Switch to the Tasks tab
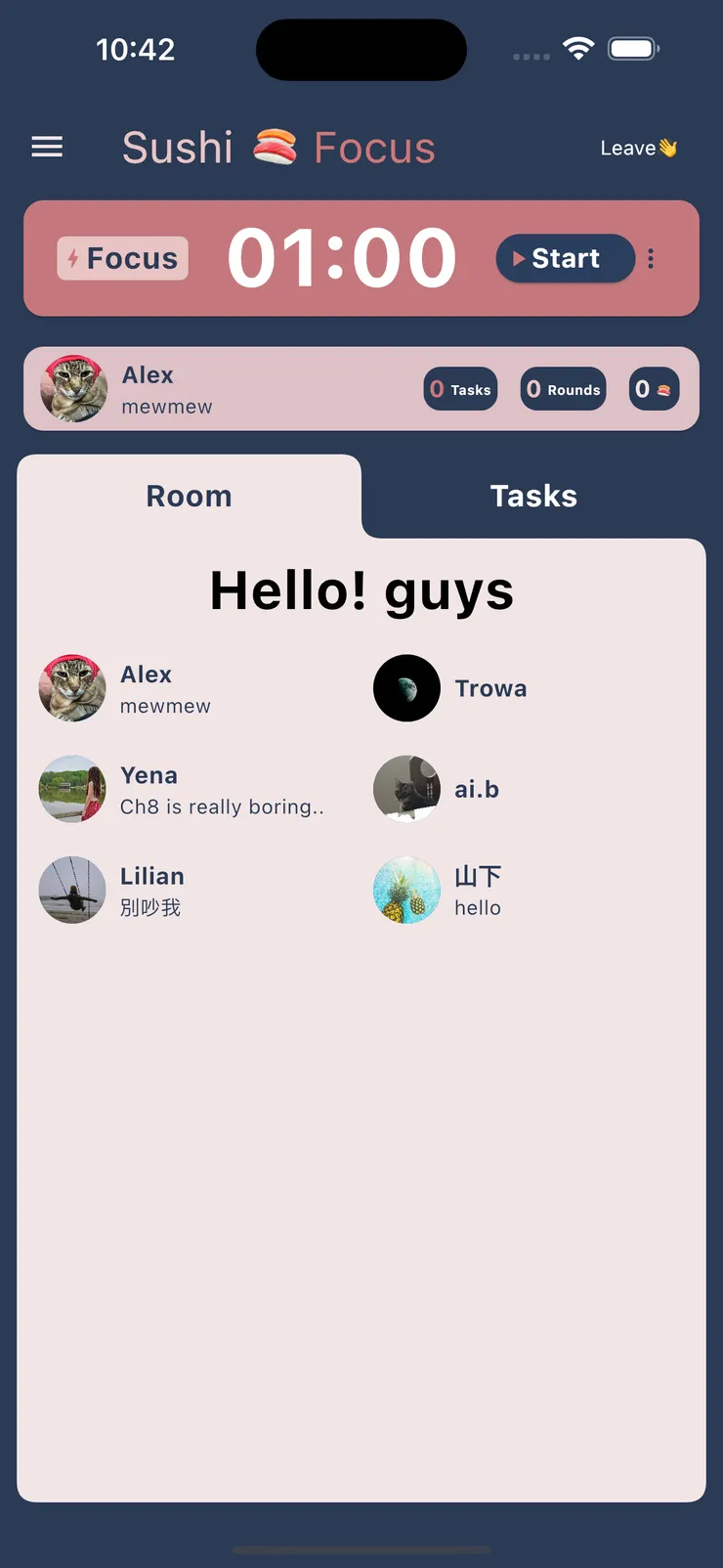723x1568 pixels. click(533, 497)
